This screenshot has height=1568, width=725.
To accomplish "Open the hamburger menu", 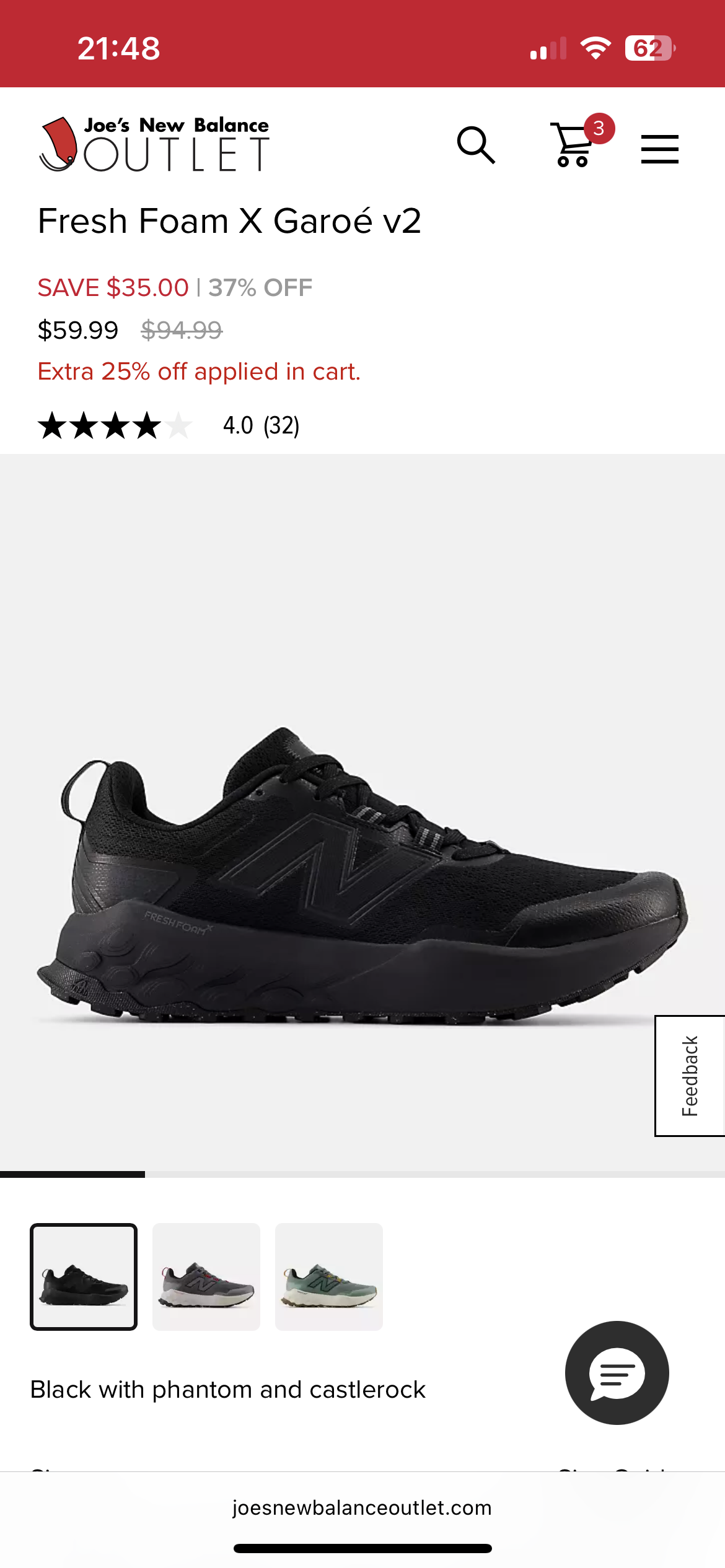I will click(659, 149).
